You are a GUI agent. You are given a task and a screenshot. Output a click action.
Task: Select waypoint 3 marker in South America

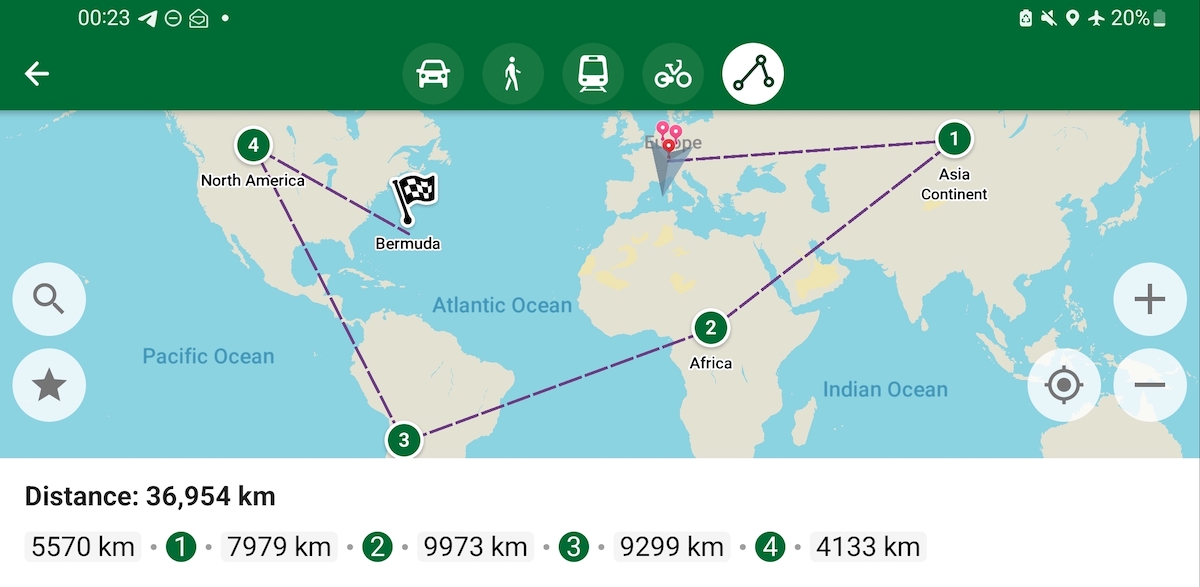[x=403, y=440]
